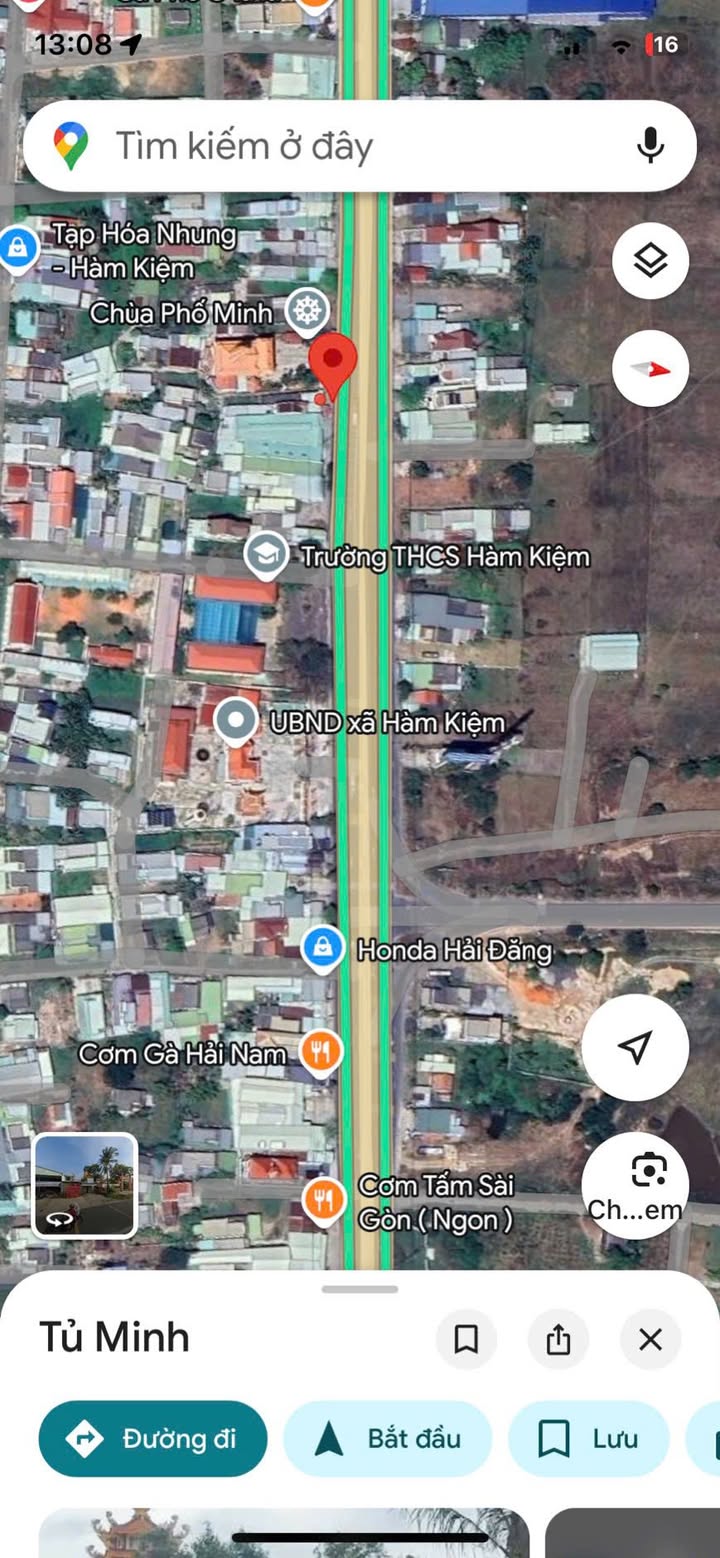Open the Trường THCS Hàm Kiệm marker
The width and height of the screenshot is (720, 1558).
[x=266, y=557]
